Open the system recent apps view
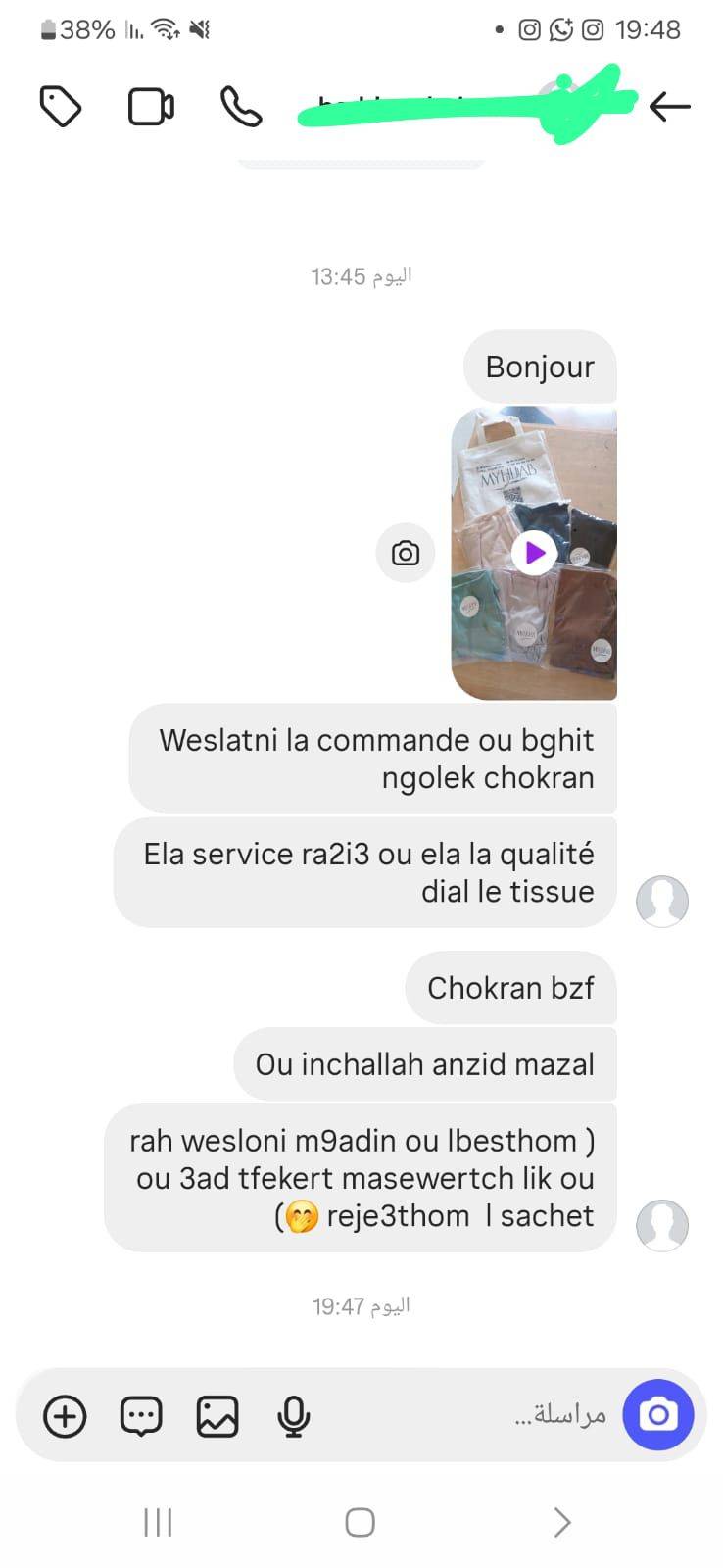This screenshot has width=723, height=1568. tap(158, 1522)
